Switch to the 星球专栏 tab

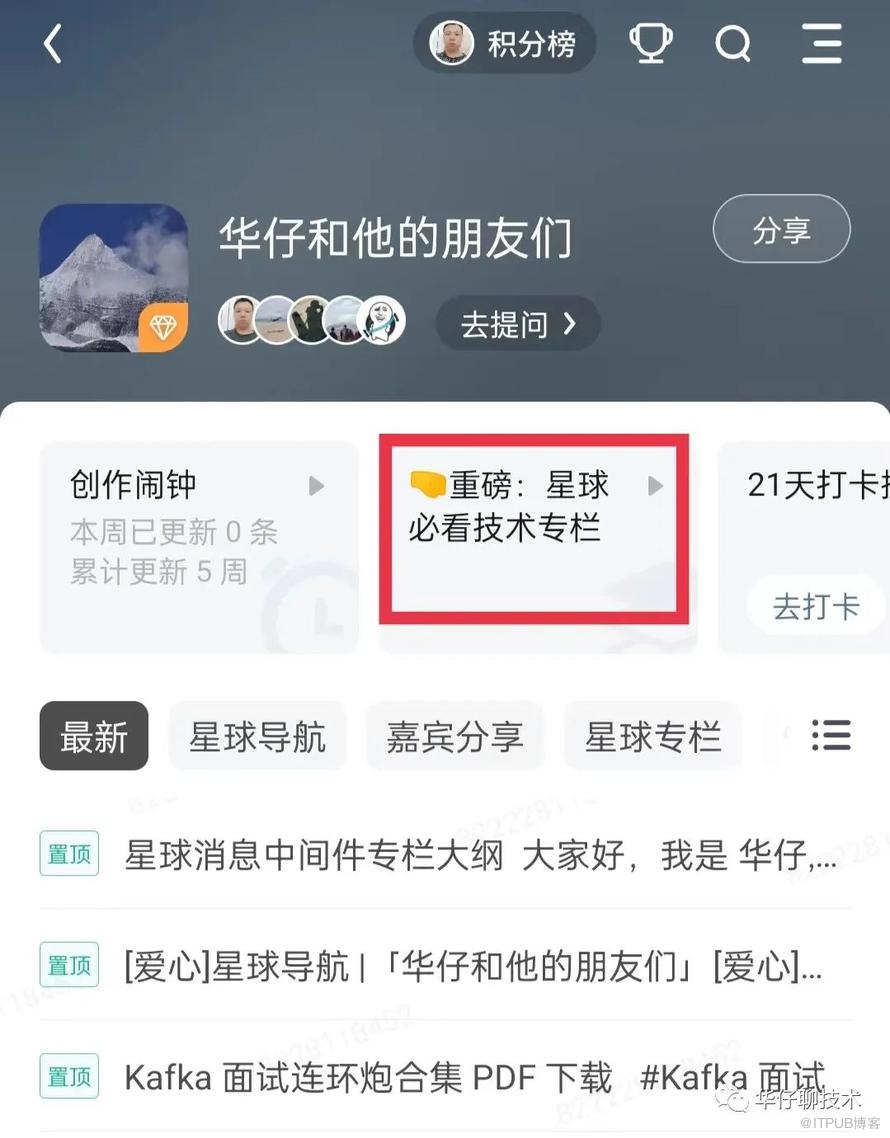click(652, 736)
